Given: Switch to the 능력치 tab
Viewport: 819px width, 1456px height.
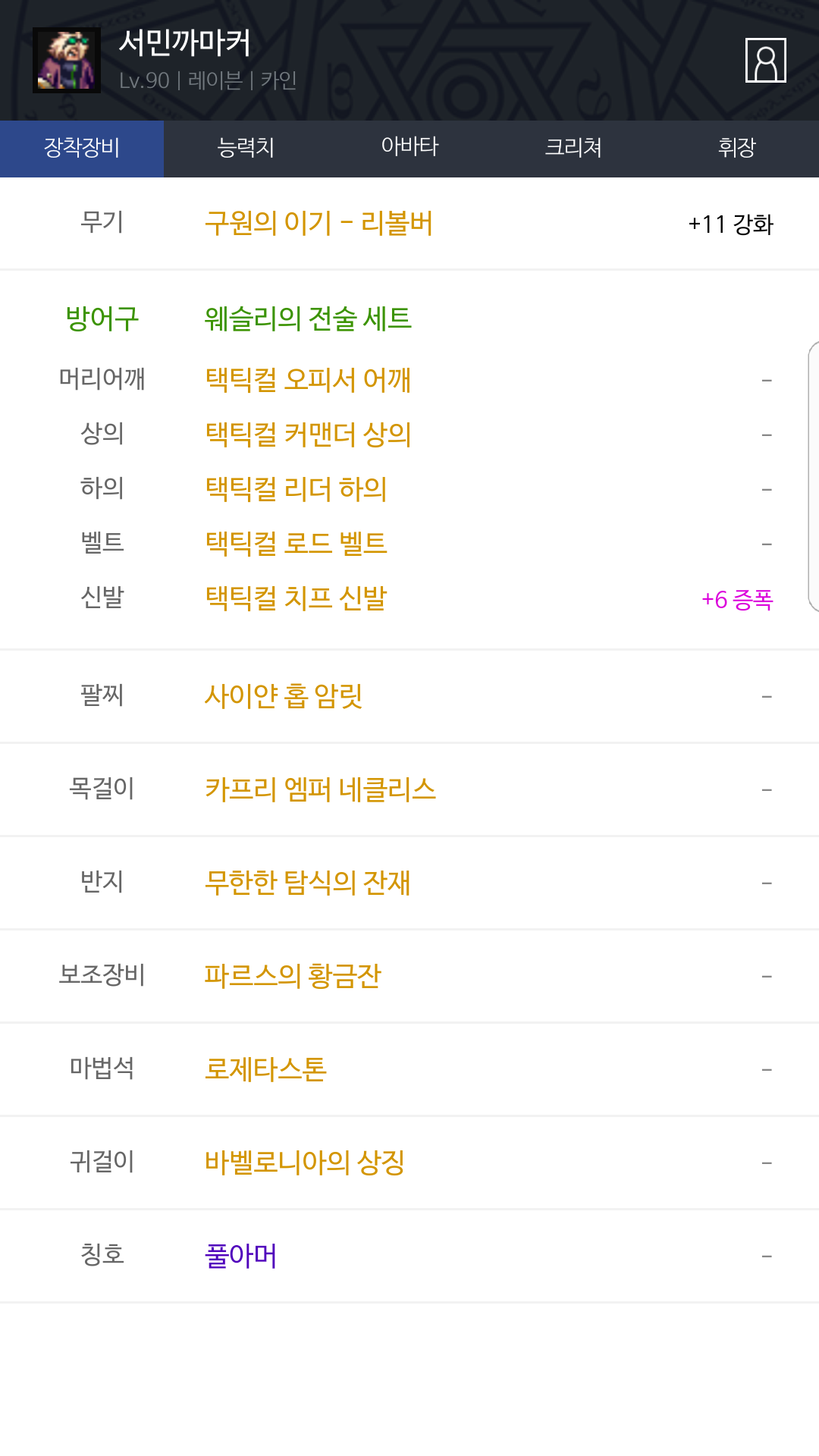Looking at the screenshot, I should 246,148.
